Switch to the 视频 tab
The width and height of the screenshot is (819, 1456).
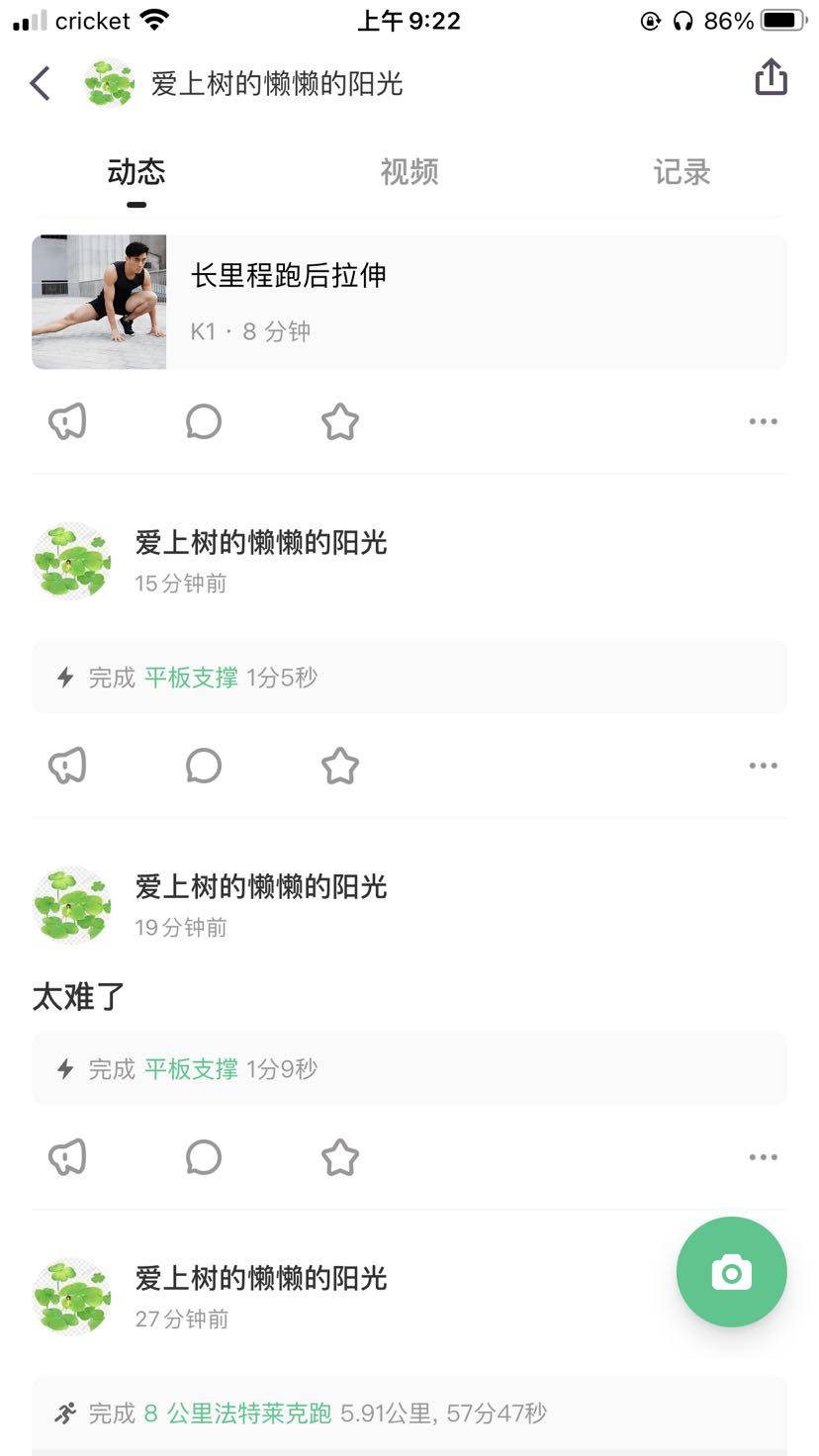[x=409, y=172]
